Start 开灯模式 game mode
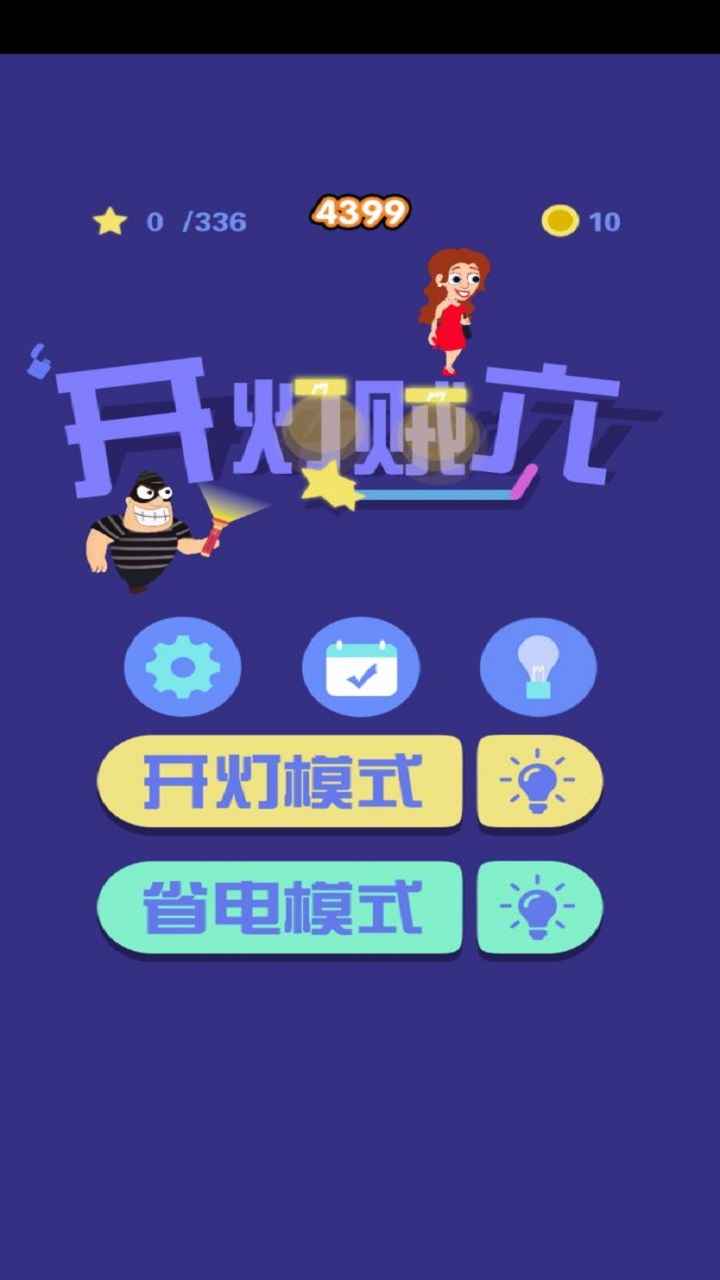The height and width of the screenshot is (1280, 720). (x=280, y=782)
